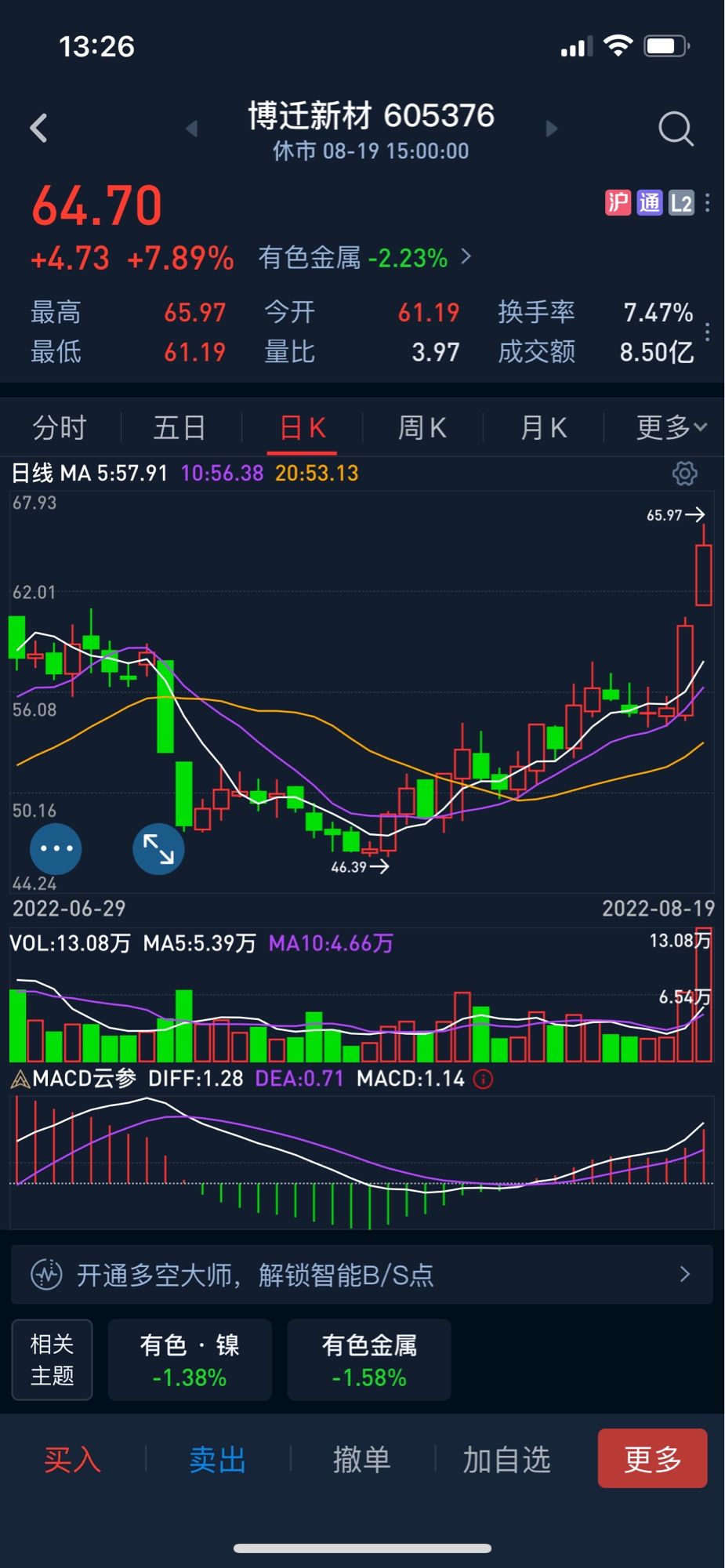Go back using the top-left arrow
This screenshot has width=725, height=1568.
[x=38, y=128]
